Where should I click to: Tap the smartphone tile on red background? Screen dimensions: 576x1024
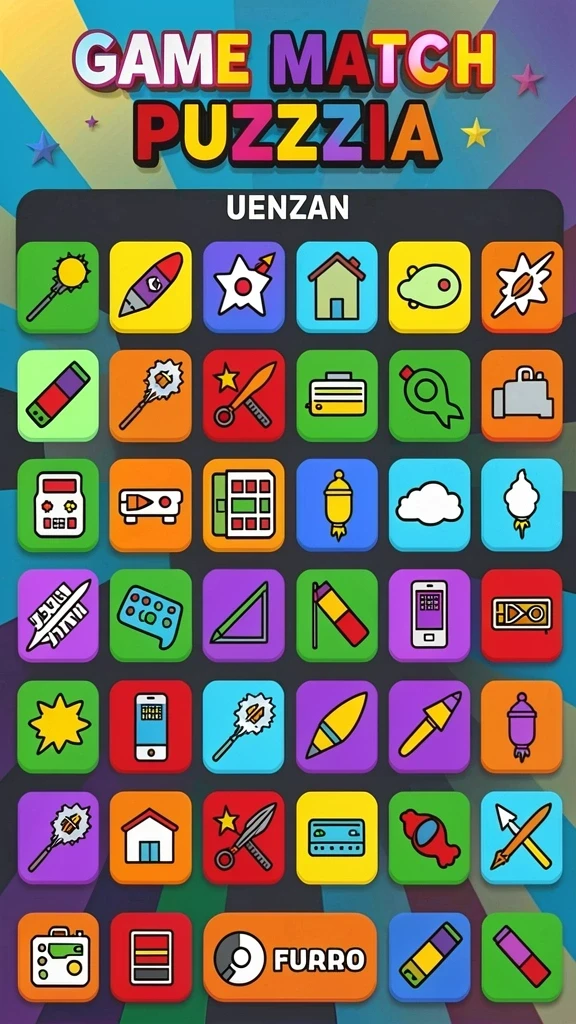tap(150, 726)
